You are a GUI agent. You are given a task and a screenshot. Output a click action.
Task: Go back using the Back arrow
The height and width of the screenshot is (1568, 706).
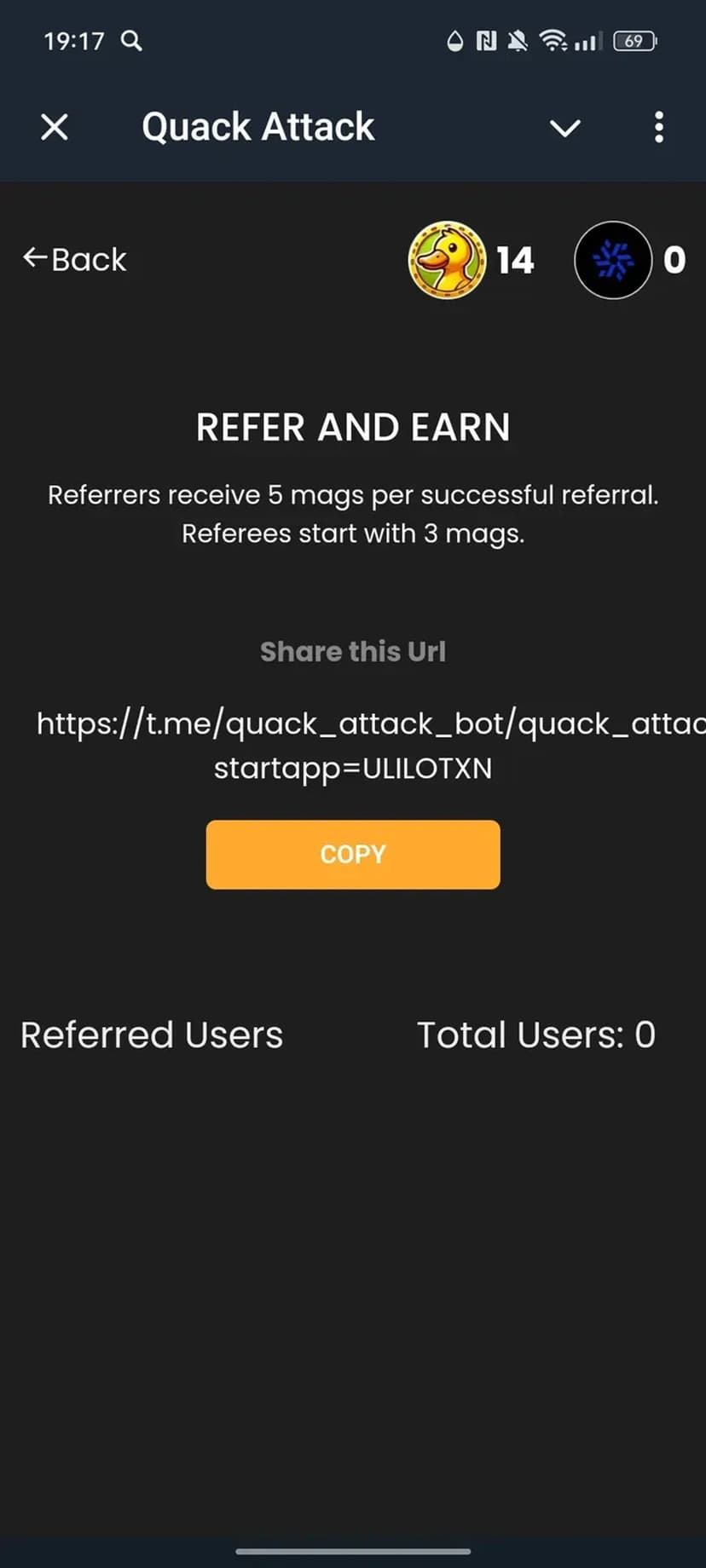(75, 259)
